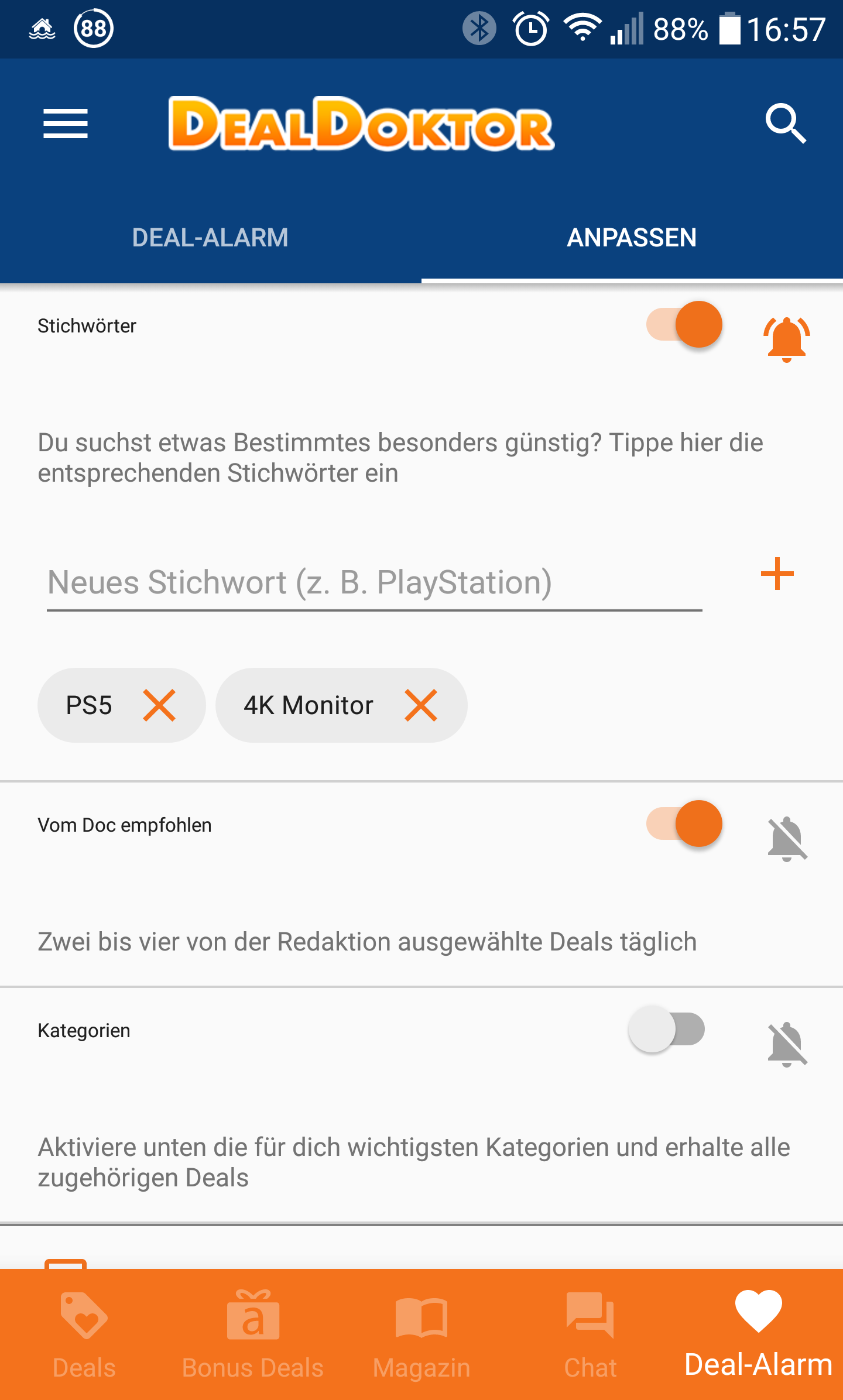
Task: Mute the Stichwörter notification bell
Action: pos(786,339)
